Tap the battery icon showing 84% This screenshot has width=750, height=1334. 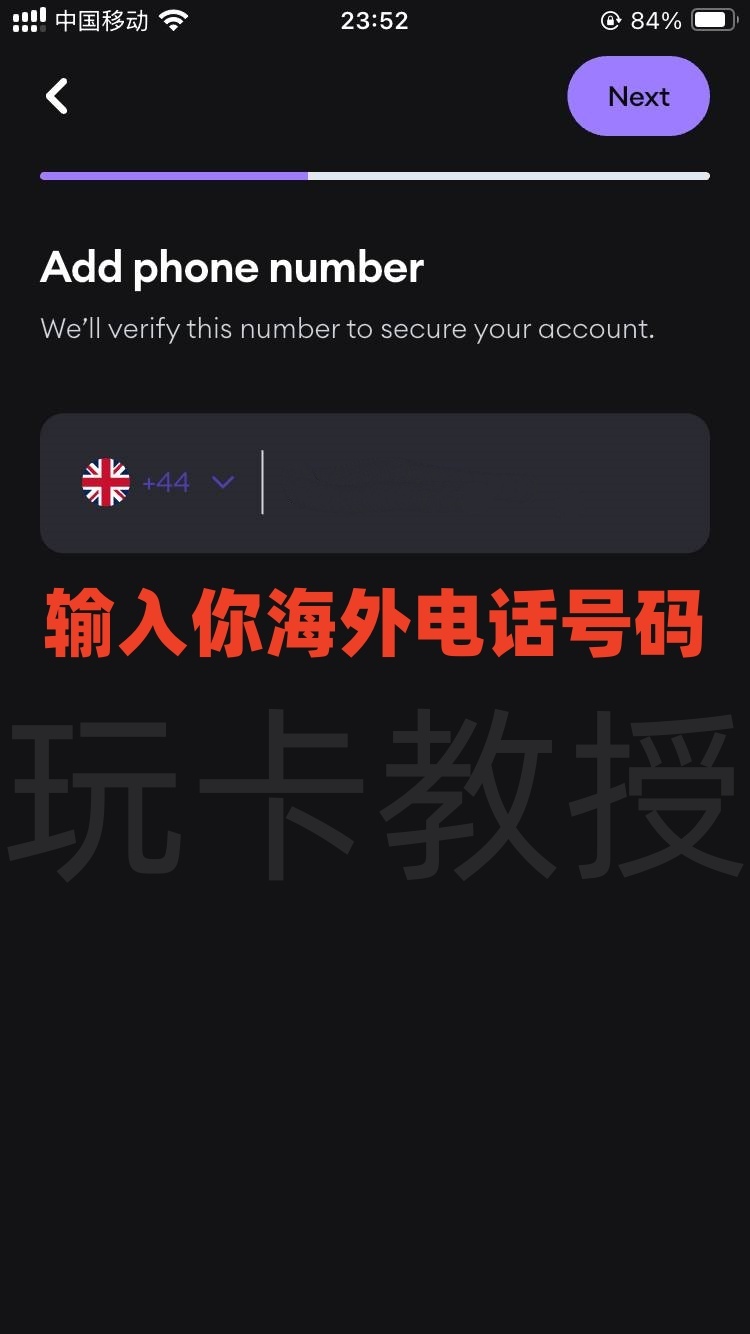[712, 18]
